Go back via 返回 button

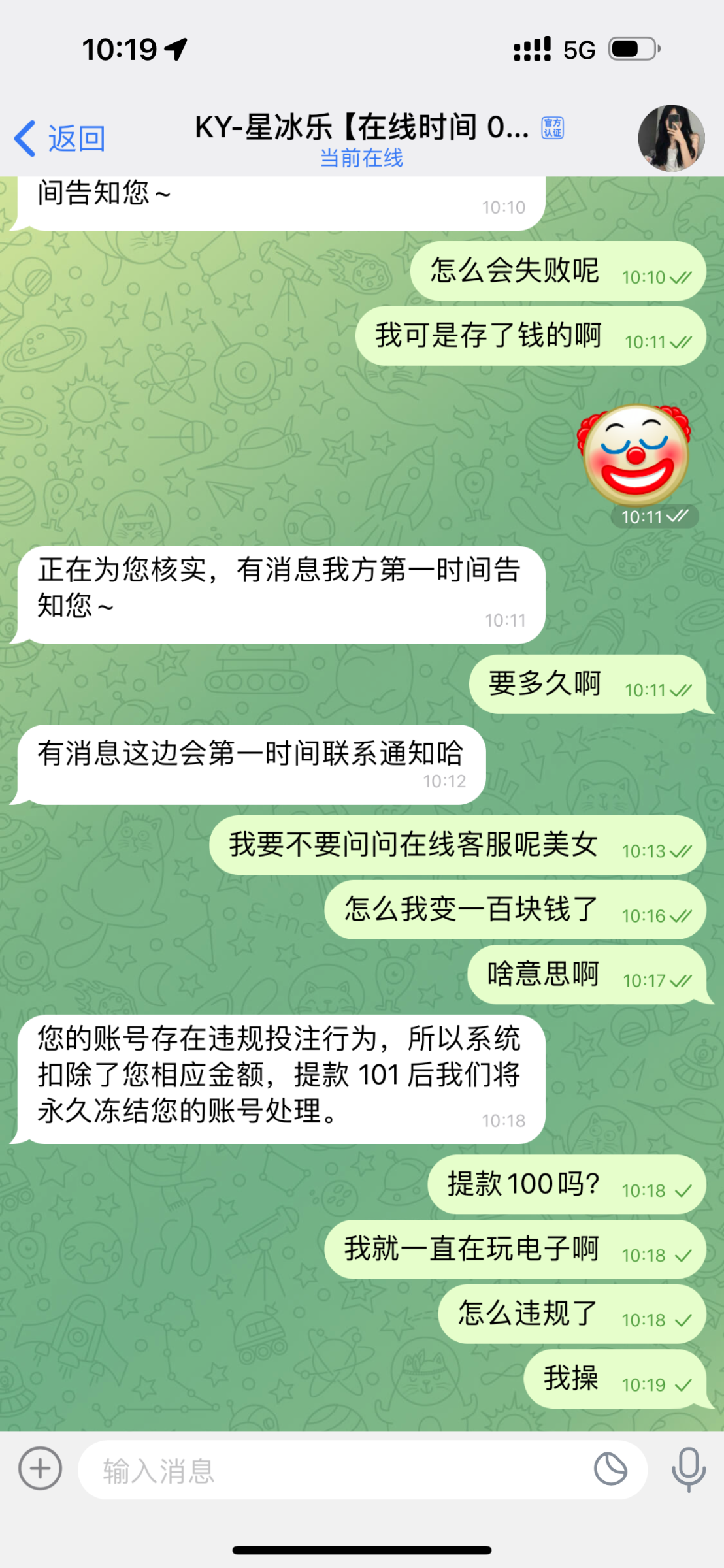click(x=60, y=139)
